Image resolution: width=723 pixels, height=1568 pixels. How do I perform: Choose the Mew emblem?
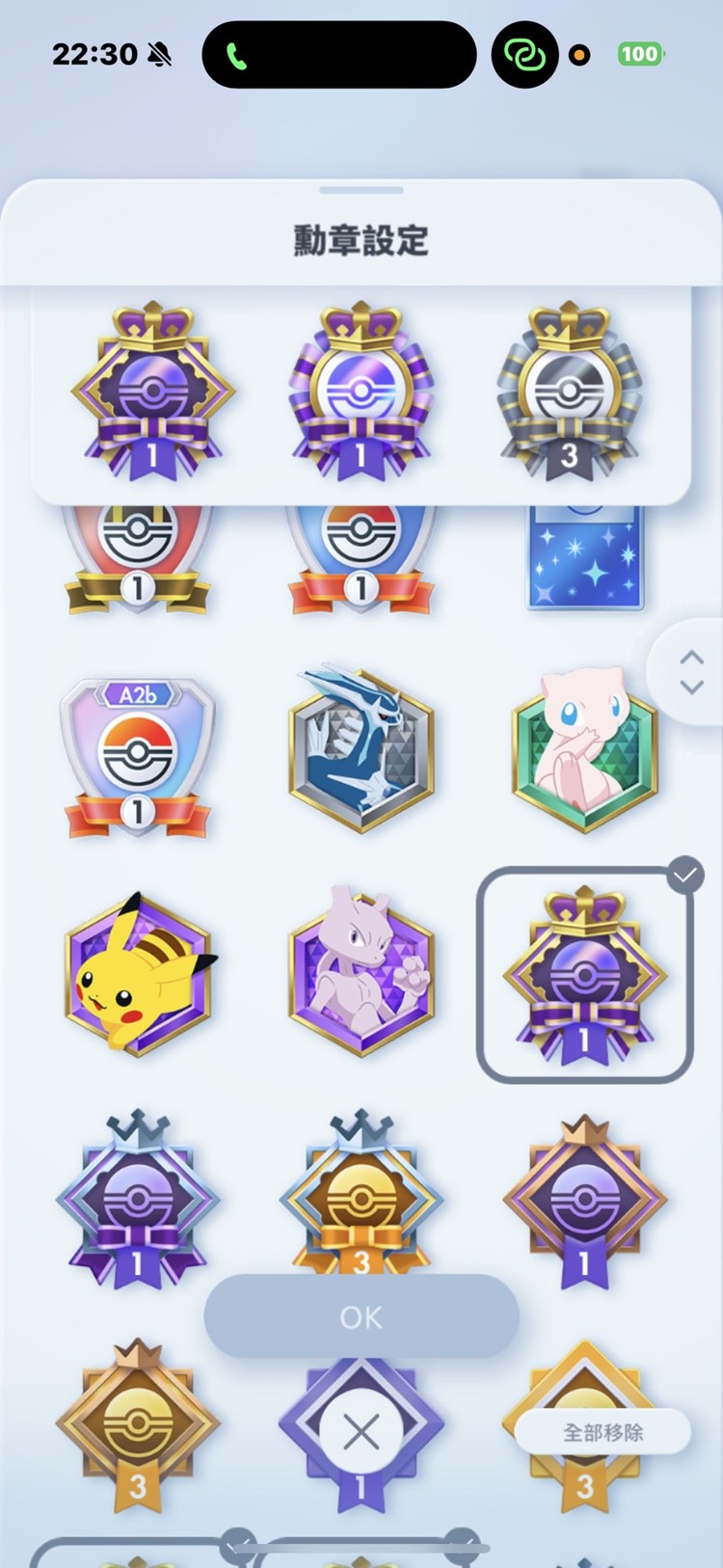(x=584, y=752)
